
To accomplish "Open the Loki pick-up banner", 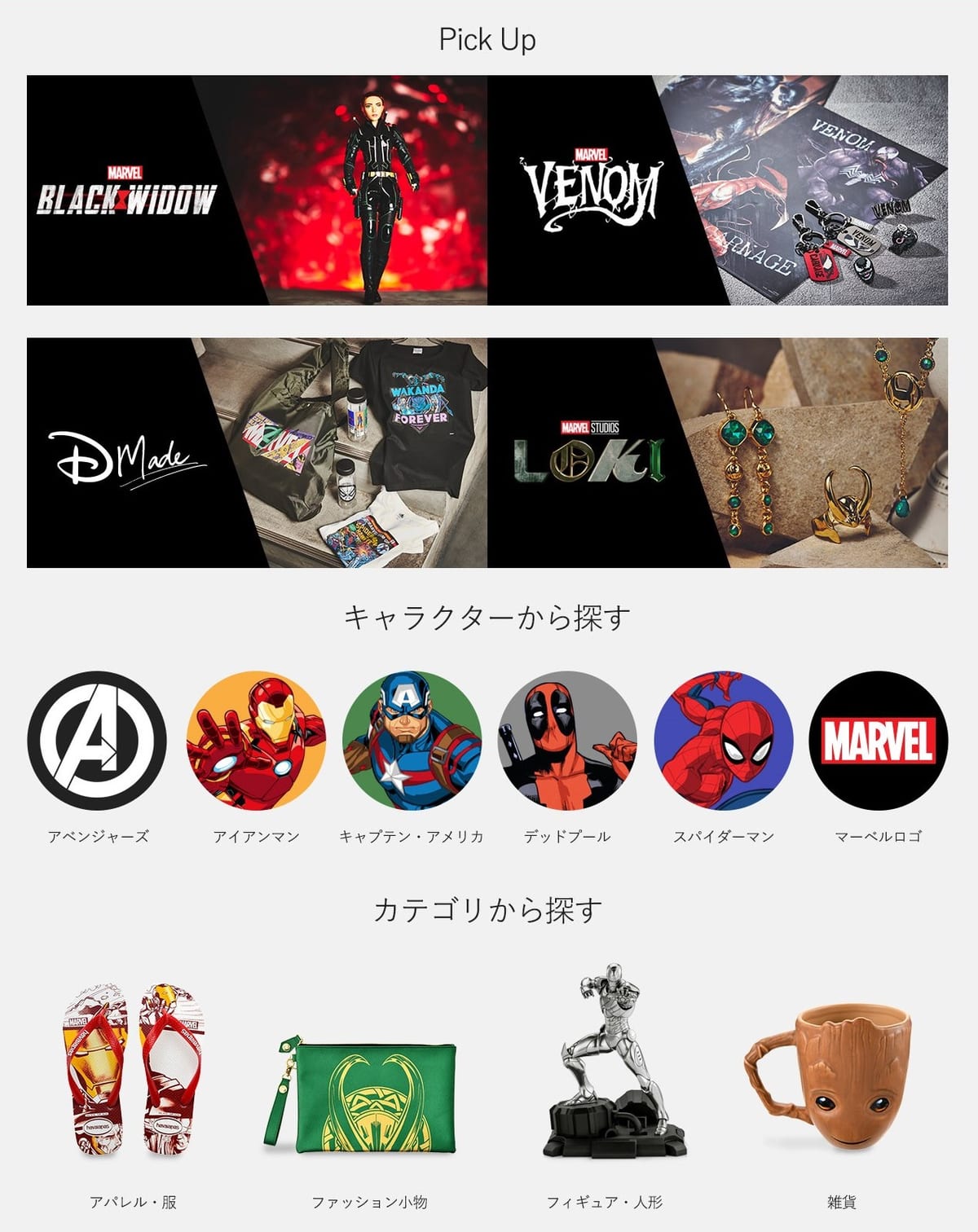I will pyautogui.click(x=717, y=453).
